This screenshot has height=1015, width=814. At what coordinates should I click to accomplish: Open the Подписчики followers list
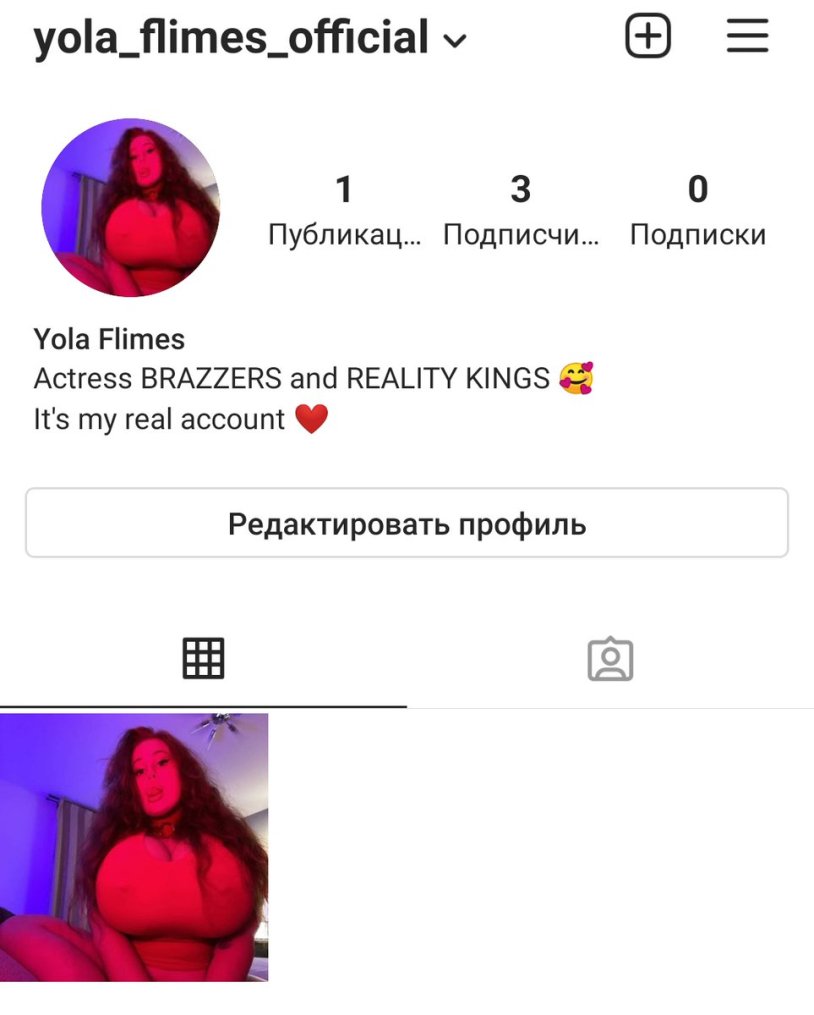point(521,210)
